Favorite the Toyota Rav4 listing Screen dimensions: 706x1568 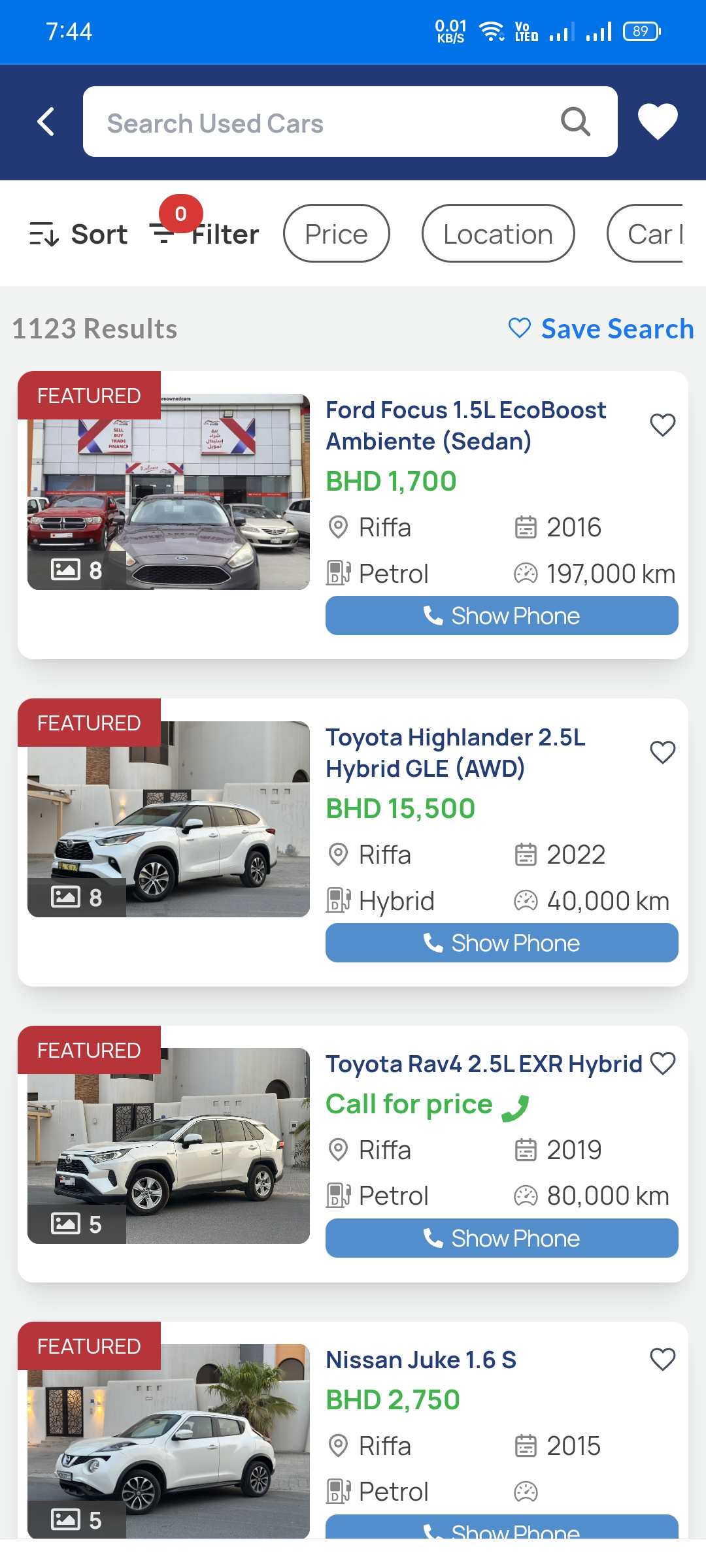pyautogui.click(x=662, y=1064)
